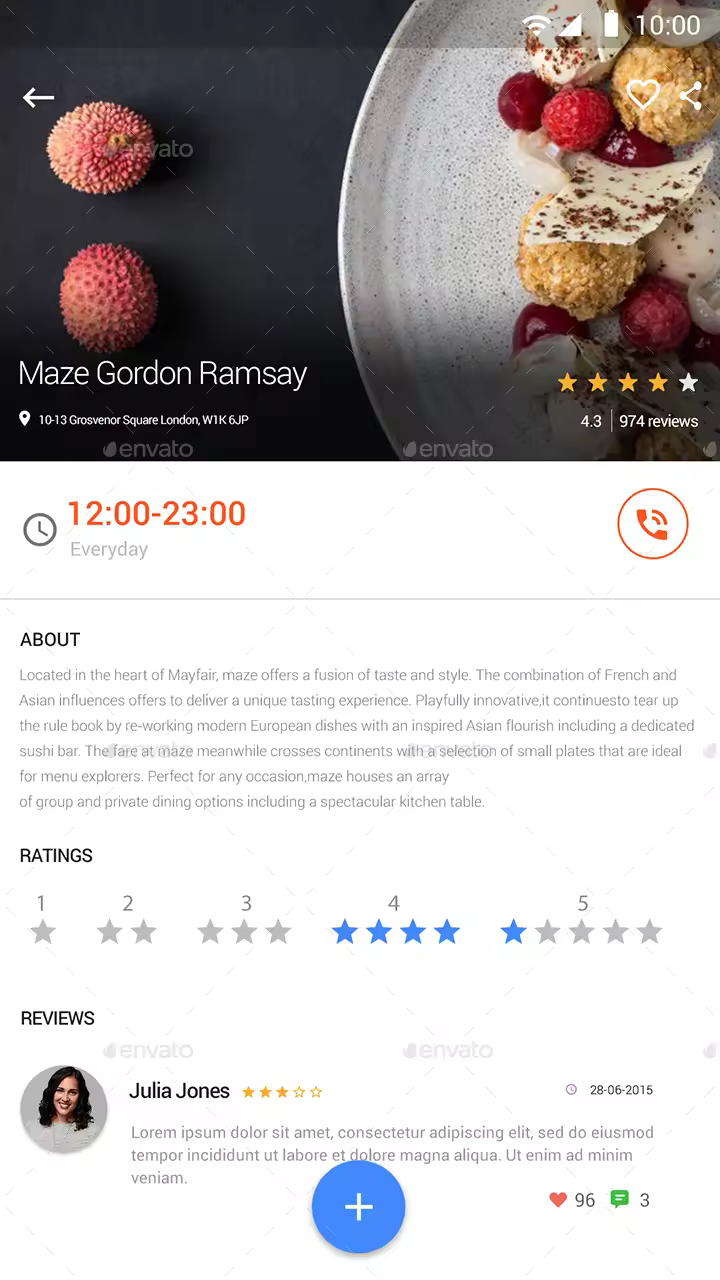The width and height of the screenshot is (720, 1280).
Task: Favorite Maze Gordon Ramsay with the heart
Action: pos(642,95)
